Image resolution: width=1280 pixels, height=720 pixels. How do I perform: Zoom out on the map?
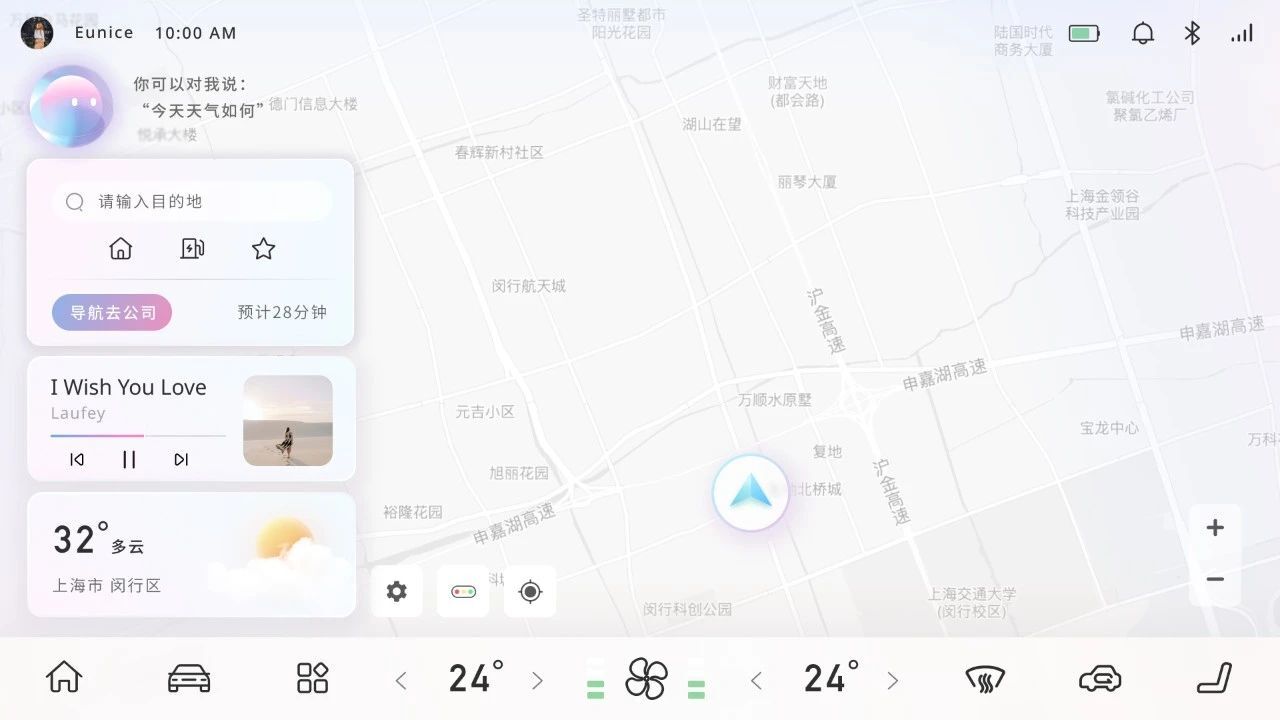click(1215, 580)
